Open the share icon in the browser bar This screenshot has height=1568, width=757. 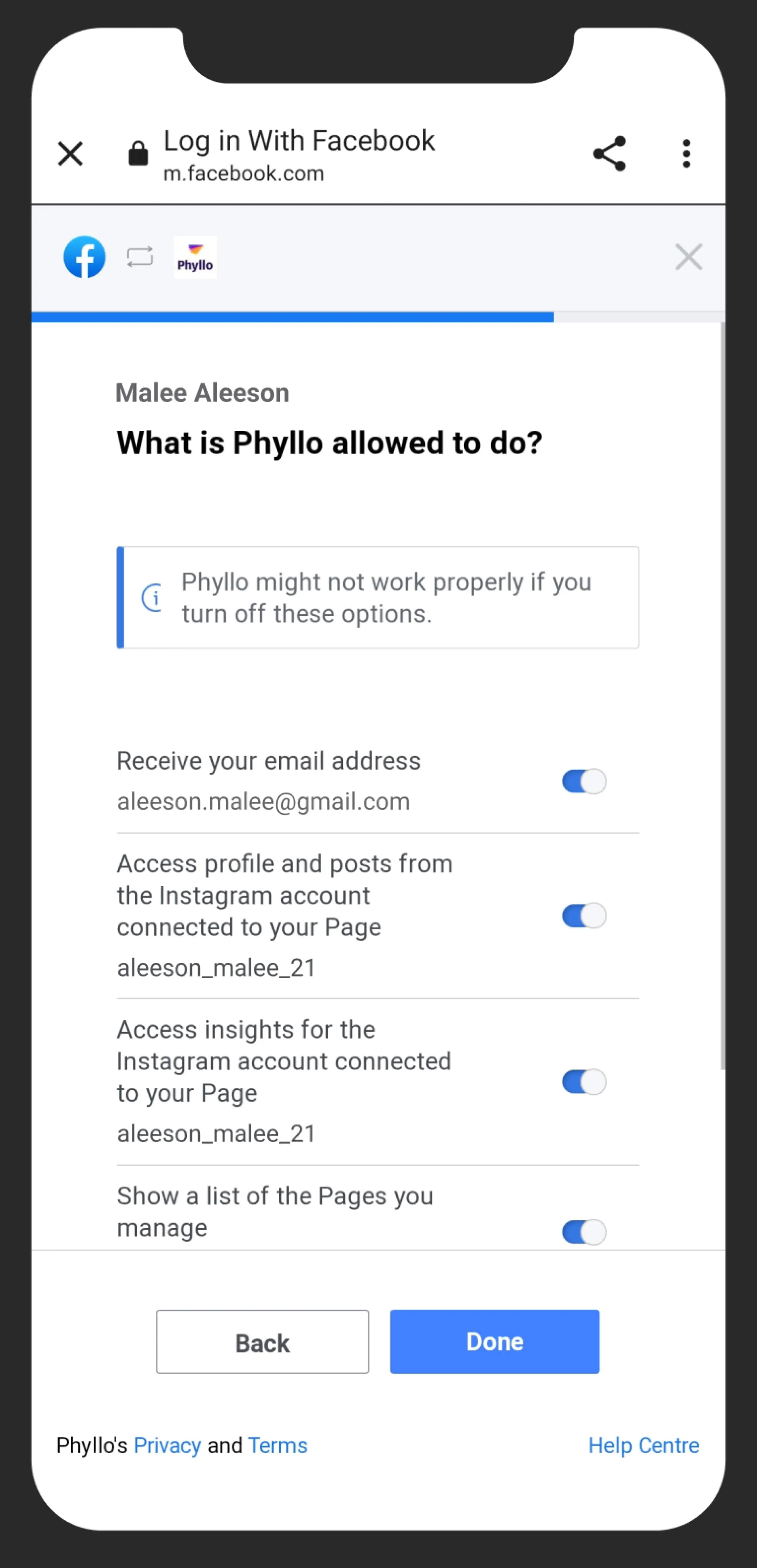pyautogui.click(x=609, y=153)
